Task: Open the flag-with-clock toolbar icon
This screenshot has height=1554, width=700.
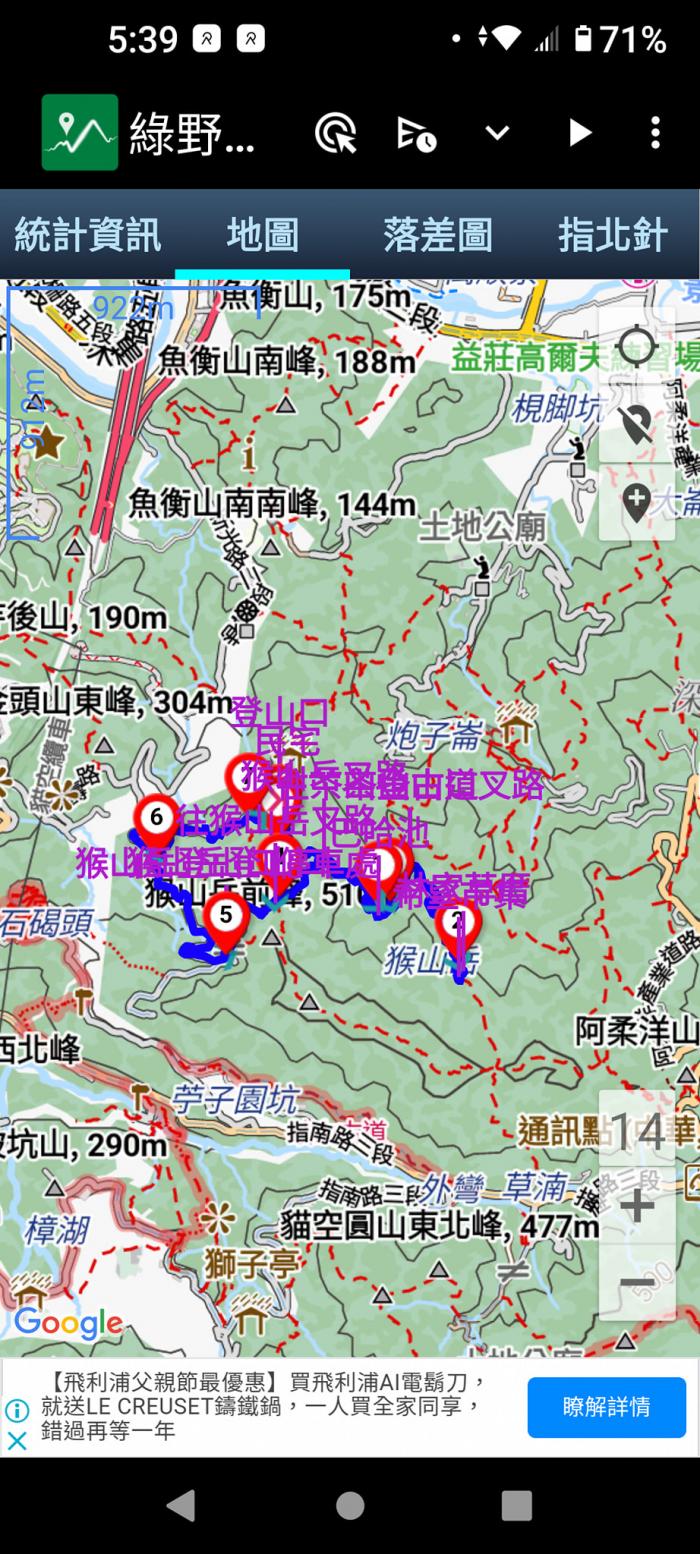Action: [416, 133]
